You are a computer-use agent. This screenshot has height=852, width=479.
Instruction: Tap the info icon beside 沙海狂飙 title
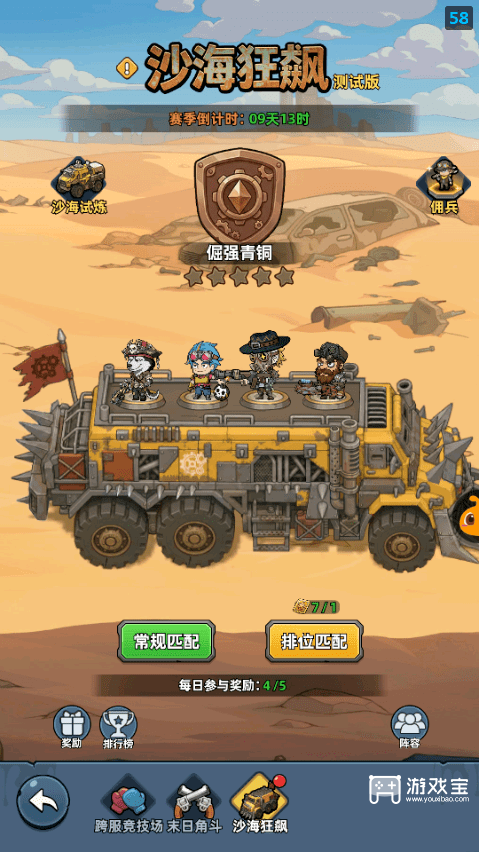pyautogui.click(x=127, y=68)
